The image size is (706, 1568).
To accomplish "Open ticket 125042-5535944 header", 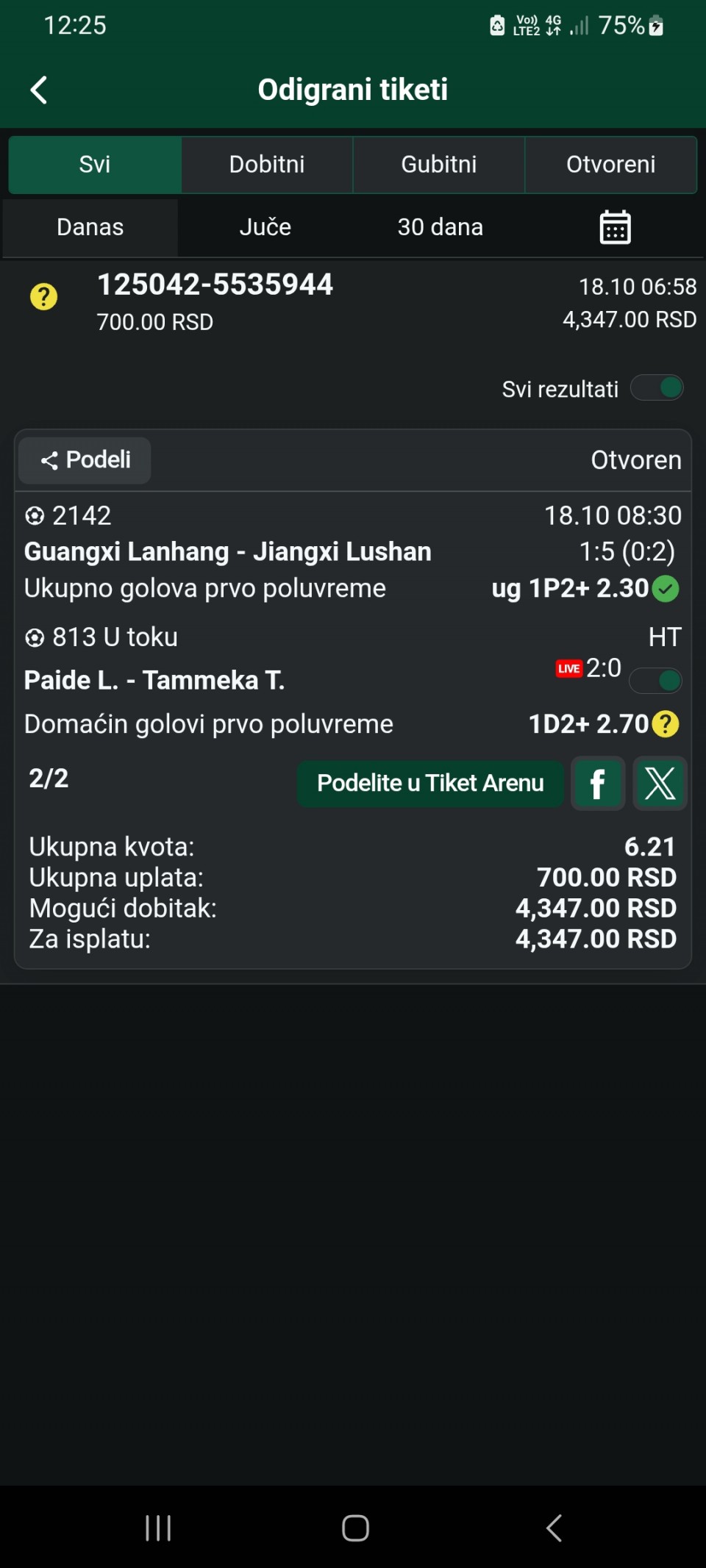I will click(215, 285).
